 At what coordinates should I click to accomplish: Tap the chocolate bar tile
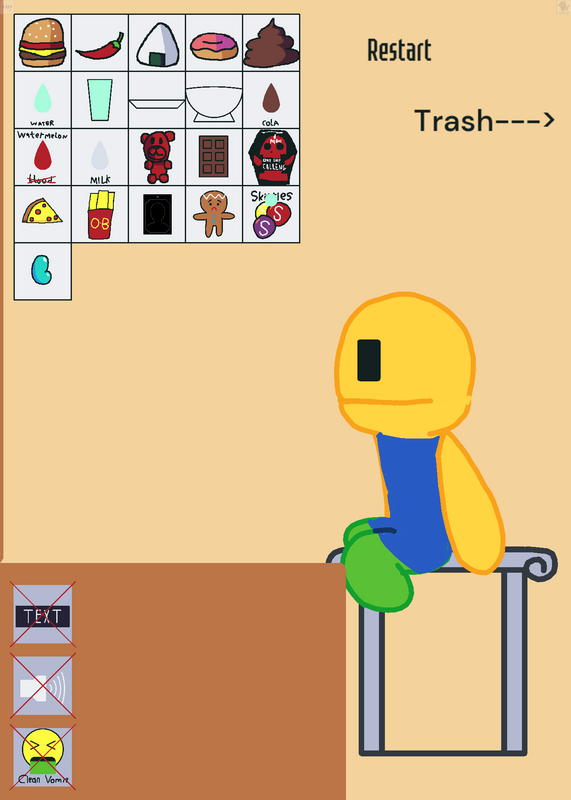coord(214,157)
